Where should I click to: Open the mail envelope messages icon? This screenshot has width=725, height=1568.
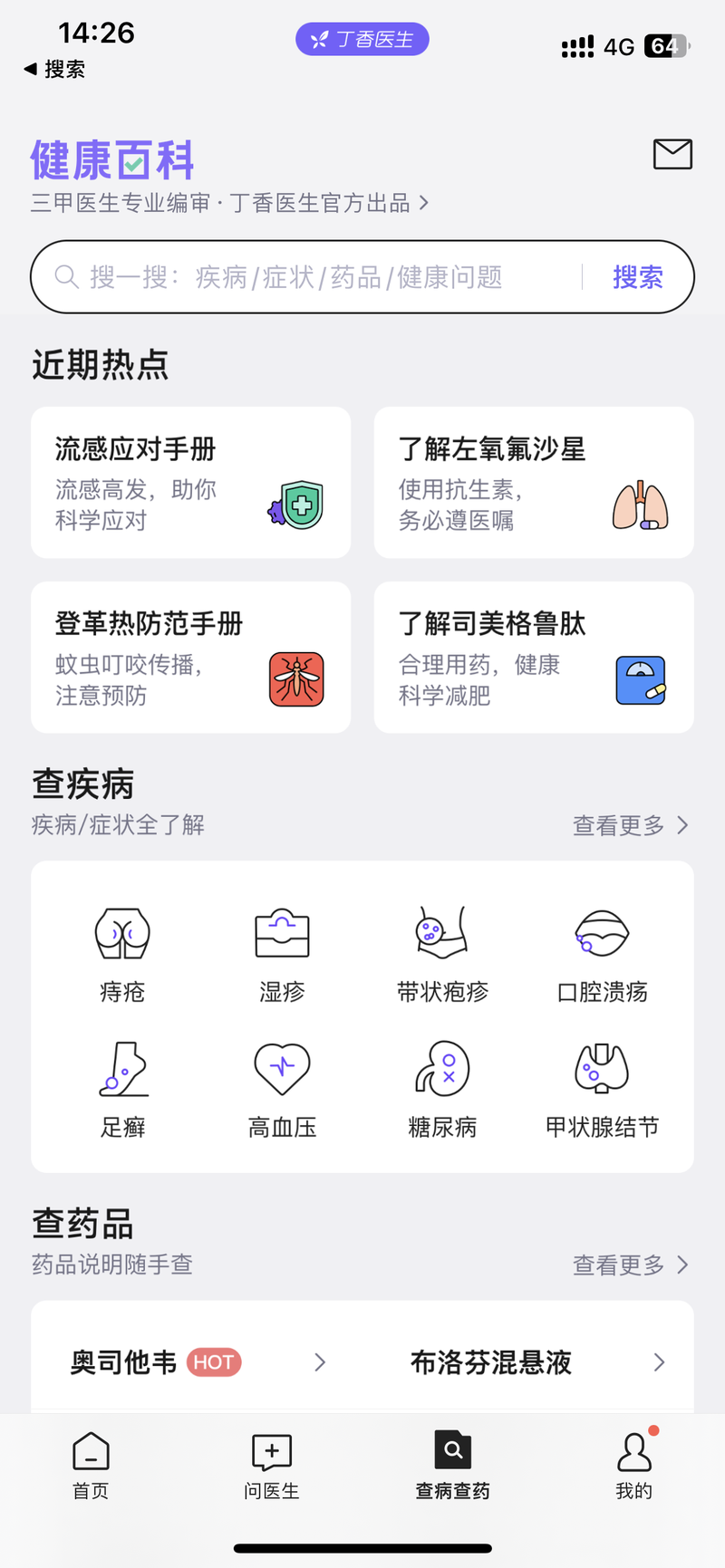pos(672,154)
